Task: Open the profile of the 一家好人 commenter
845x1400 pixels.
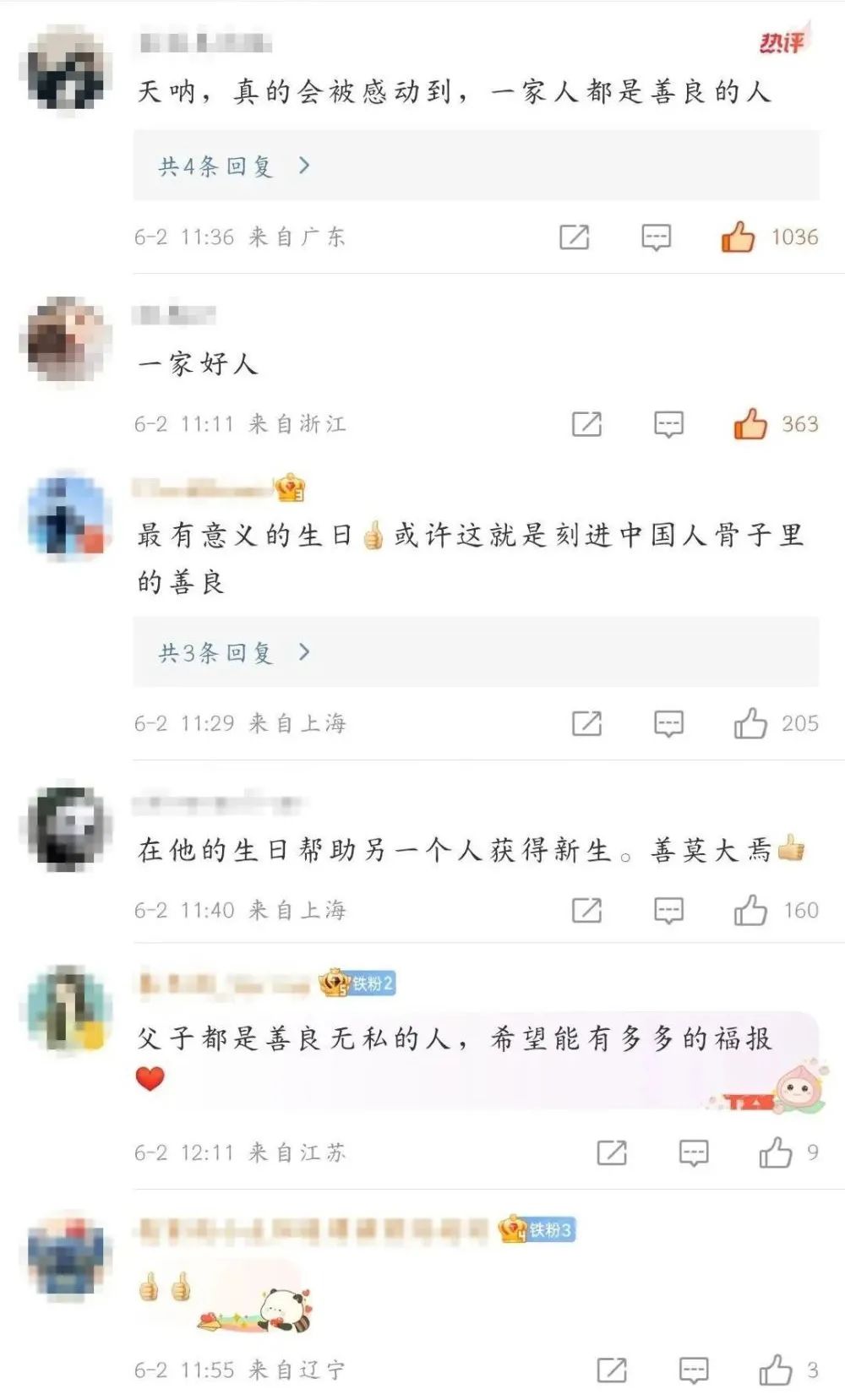Action: tap(65, 340)
